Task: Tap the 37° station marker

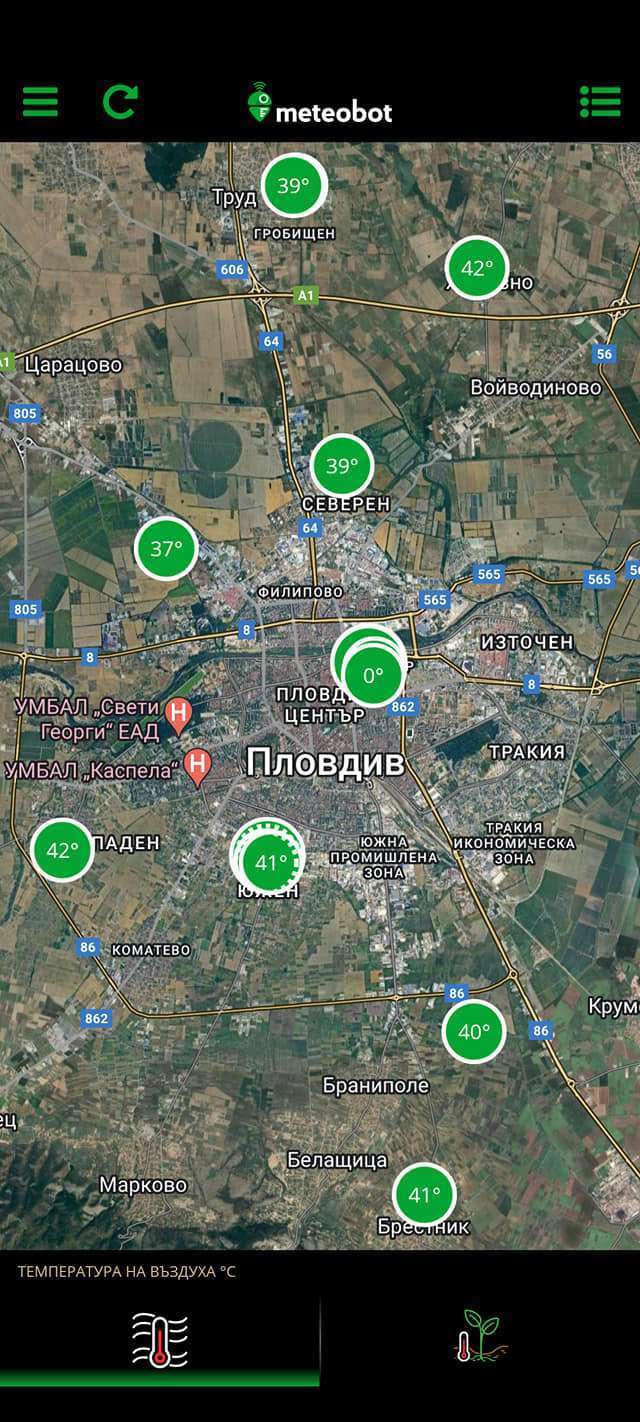Action: click(166, 548)
